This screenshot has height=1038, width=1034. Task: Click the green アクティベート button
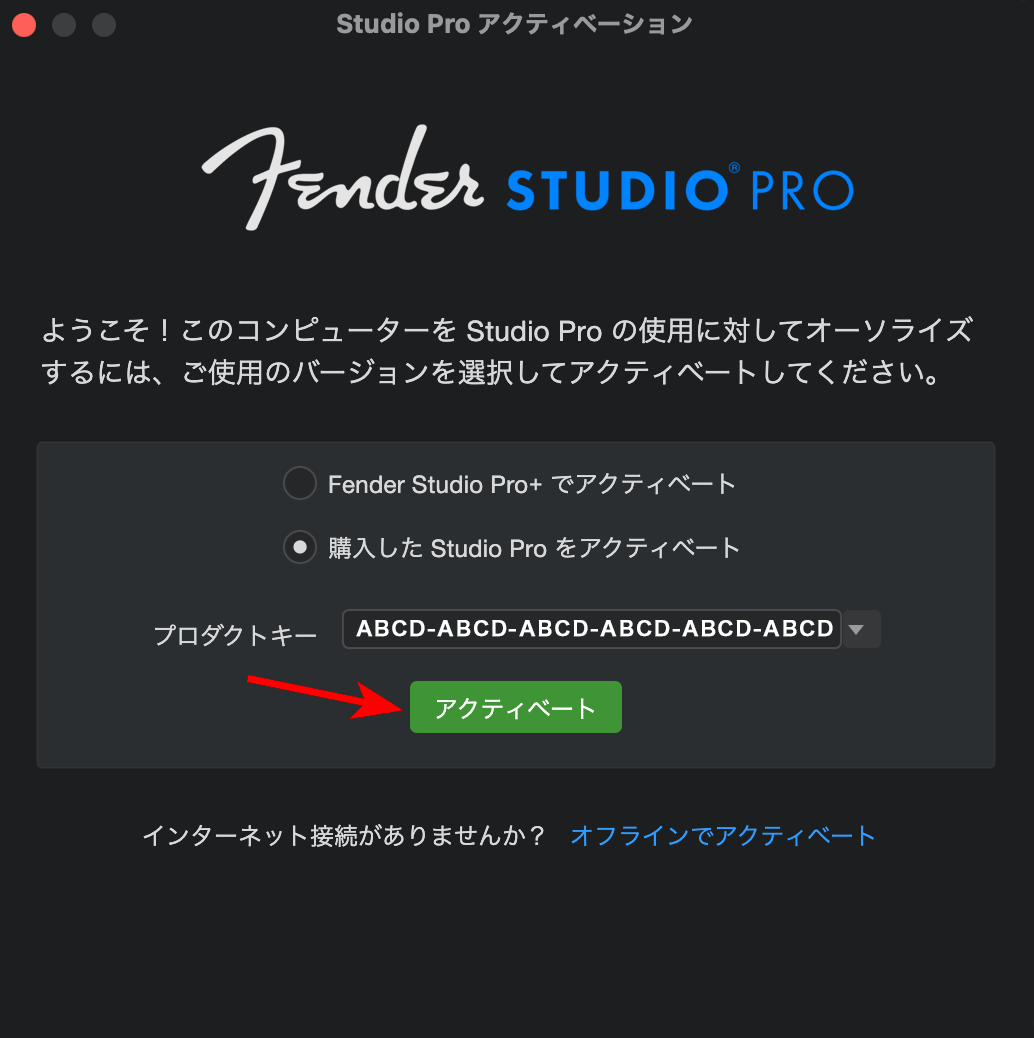tap(516, 707)
